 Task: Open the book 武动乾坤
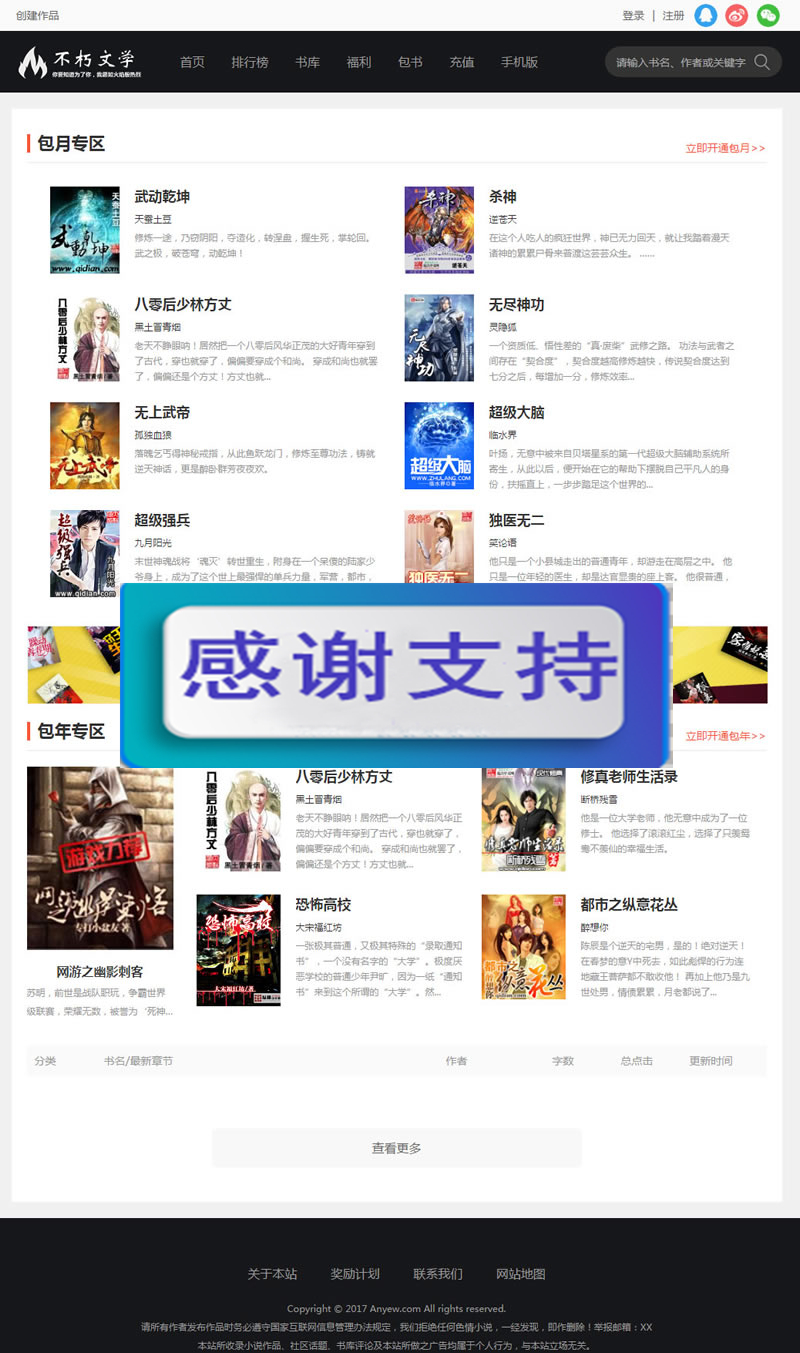(x=162, y=196)
